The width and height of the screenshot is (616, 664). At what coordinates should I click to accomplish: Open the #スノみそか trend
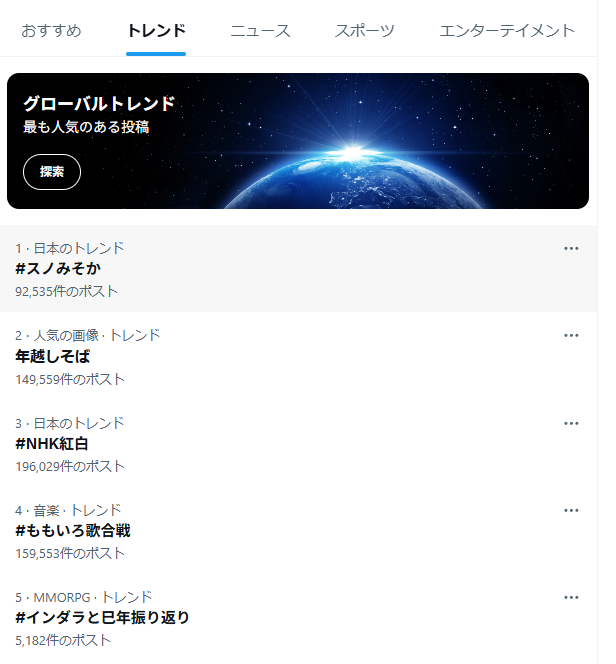(x=58, y=269)
